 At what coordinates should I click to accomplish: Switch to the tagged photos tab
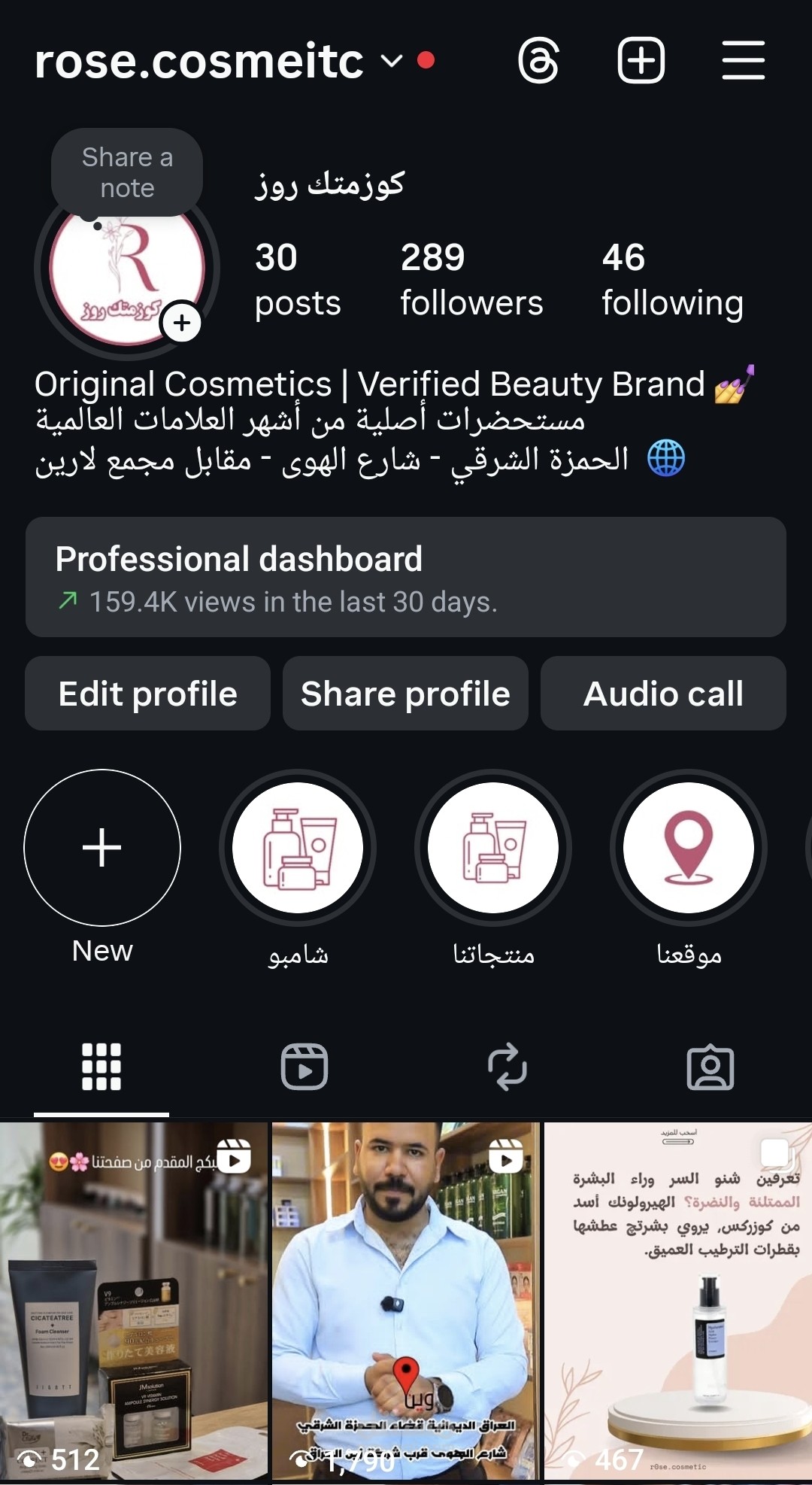710,1067
